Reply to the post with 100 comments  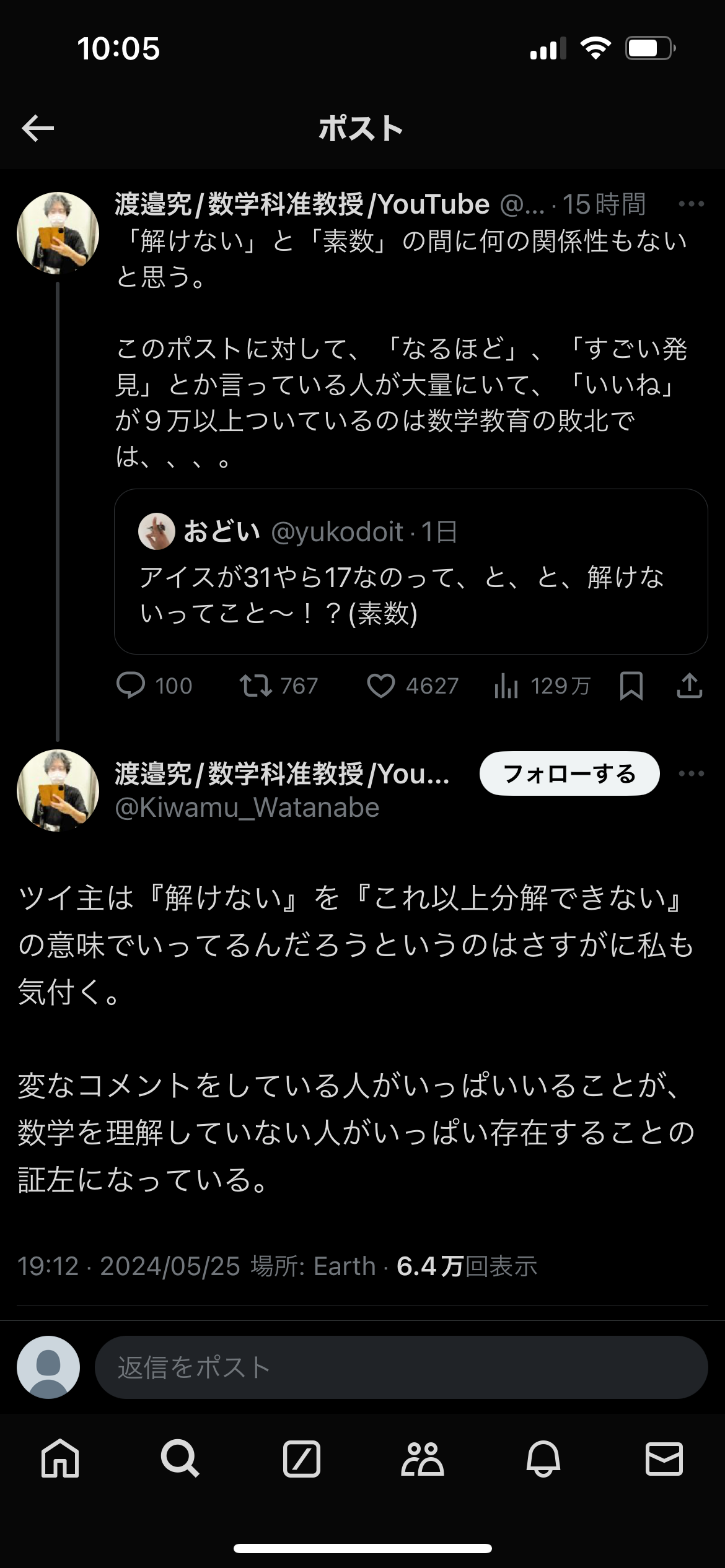pyautogui.click(x=131, y=686)
